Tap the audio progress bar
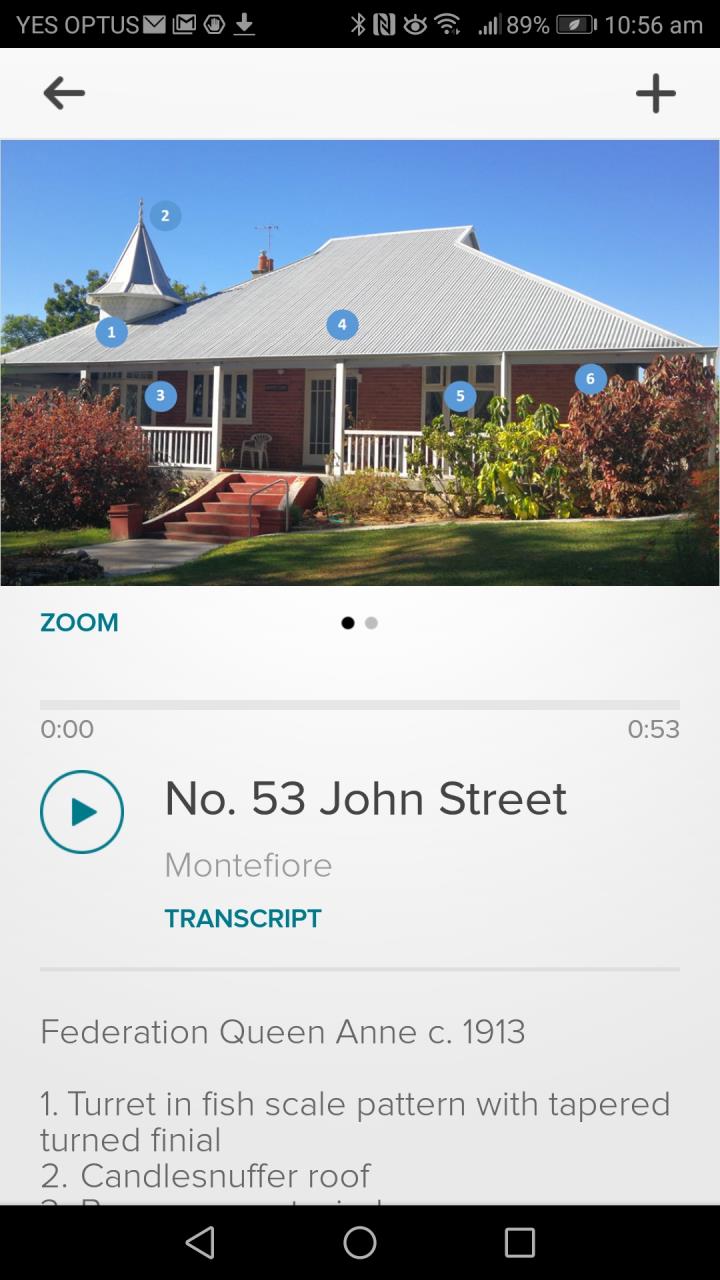 [x=360, y=705]
